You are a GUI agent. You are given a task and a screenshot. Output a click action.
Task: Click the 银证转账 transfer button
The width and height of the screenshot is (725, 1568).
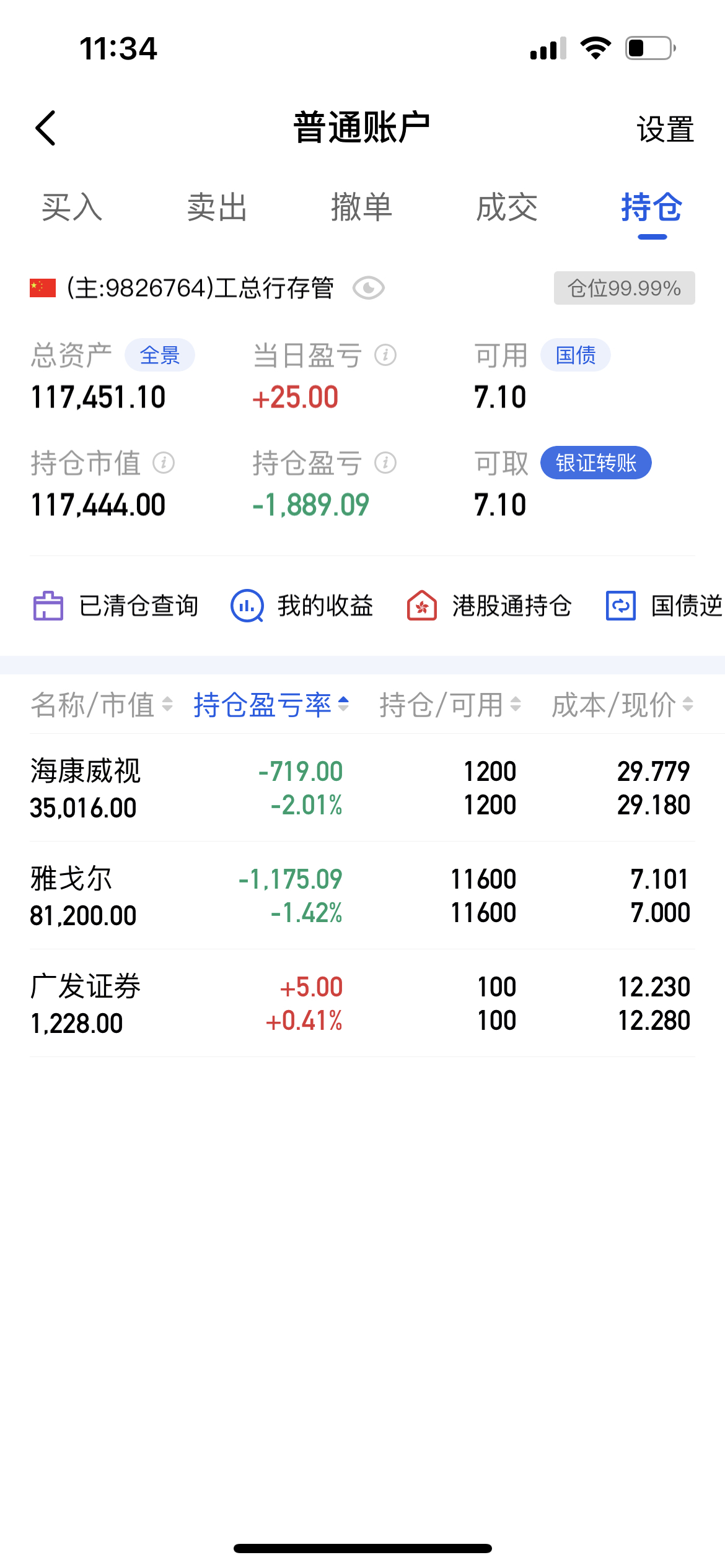click(x=595, y=463)
